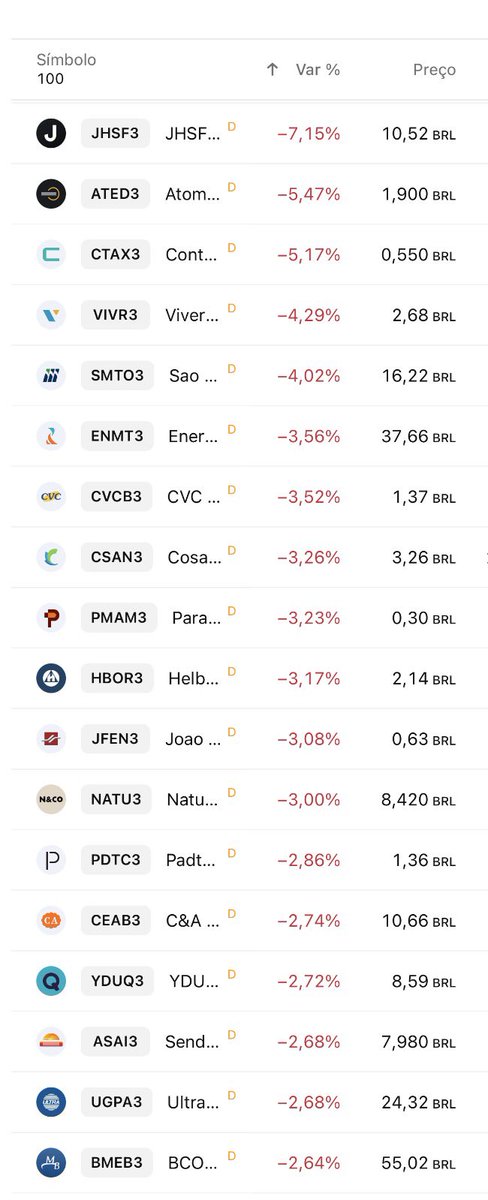Open the PMAM3 row
488x1200 pixels.
point(244,618)
